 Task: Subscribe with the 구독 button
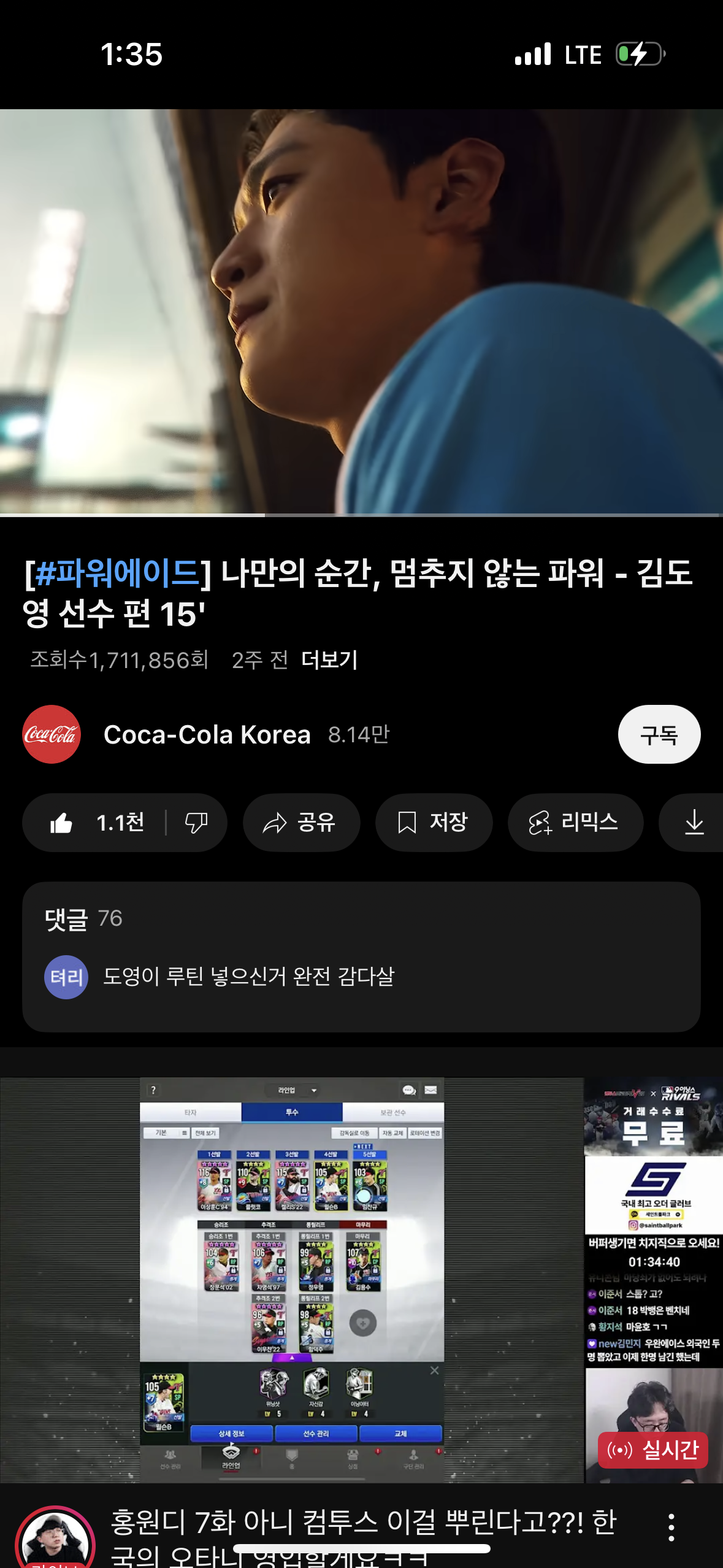pos(659,734)
